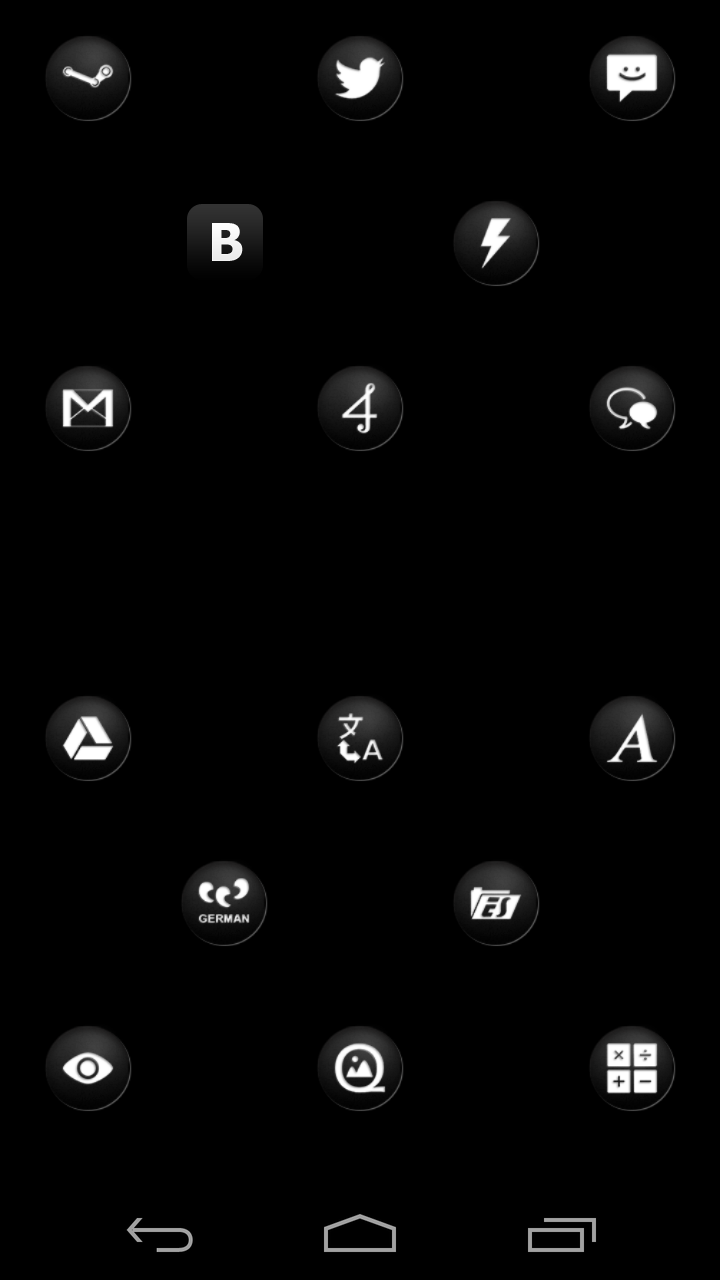Viewport: 720px width, 1280px height.
Task: Open the German quotes app
Action: tap(224, 903)
